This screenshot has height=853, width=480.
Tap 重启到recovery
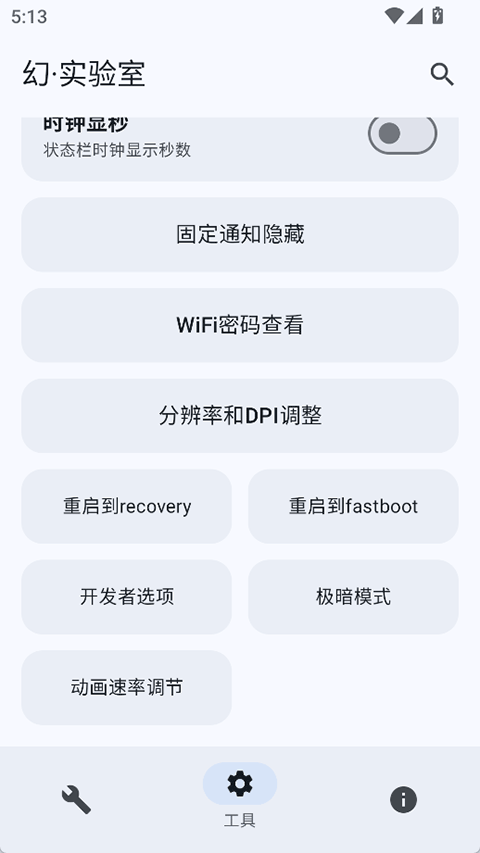click(x=127, y=506)
